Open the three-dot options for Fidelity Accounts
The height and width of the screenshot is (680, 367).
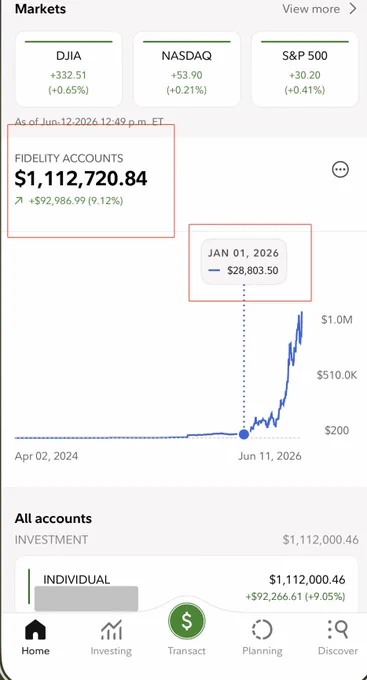point(340,170)
